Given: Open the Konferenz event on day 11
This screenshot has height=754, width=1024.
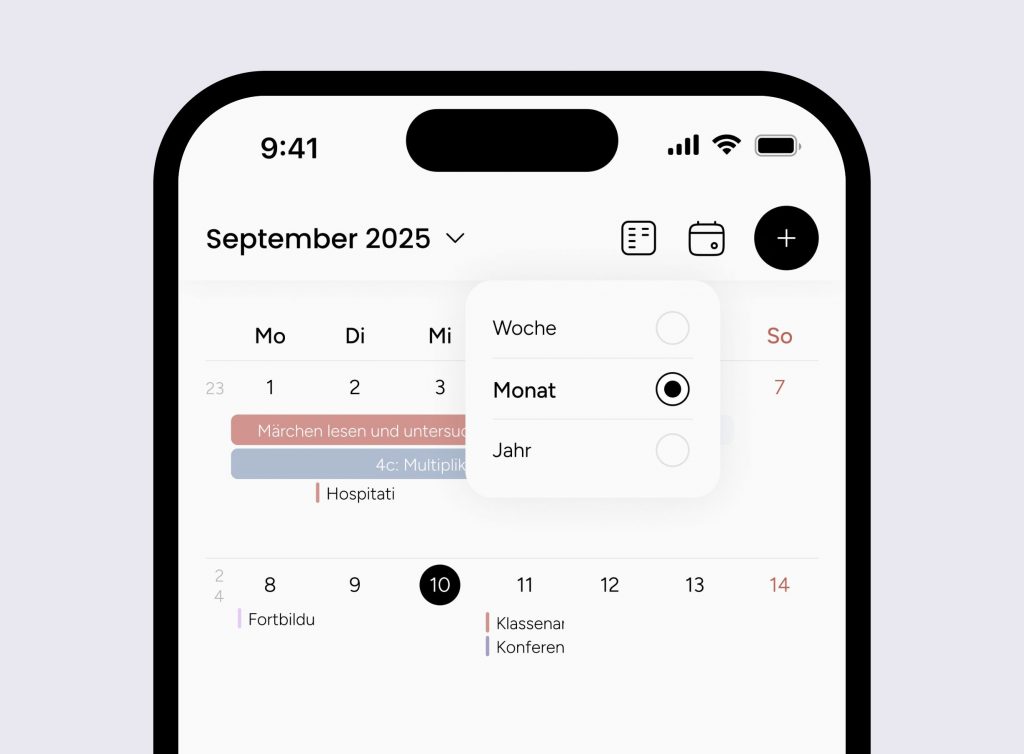Looking at the screenshot, I should click(x=527, y=647).
